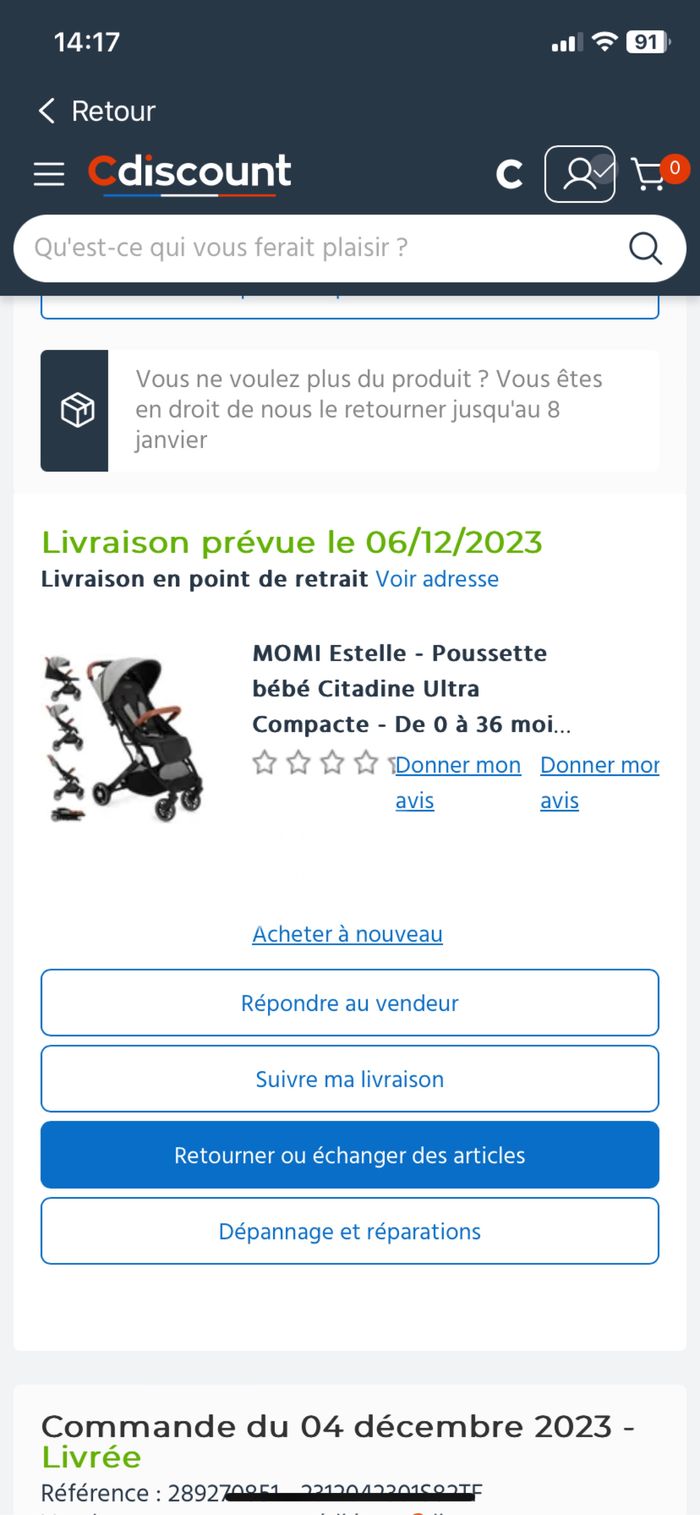700x1515 pixels.
Task: Open the Voir adresse link
Action: point(436,579)
